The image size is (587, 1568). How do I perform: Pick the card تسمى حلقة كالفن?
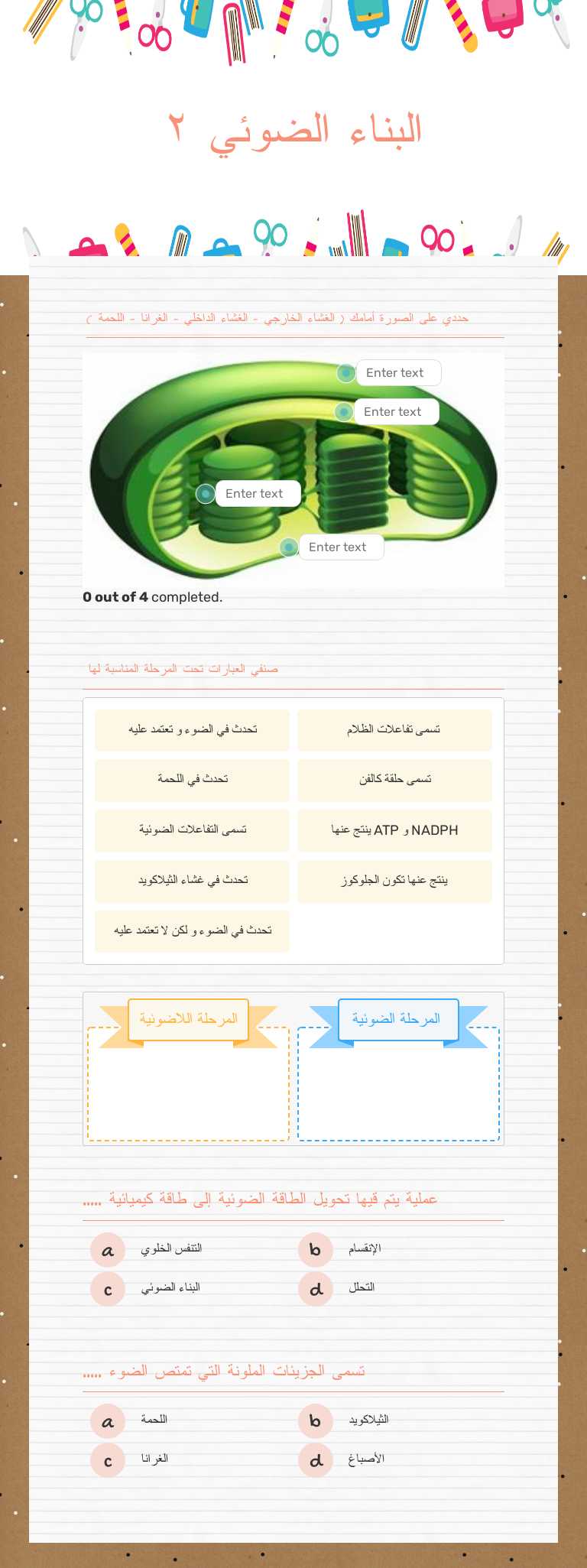(x=394, y=780)
